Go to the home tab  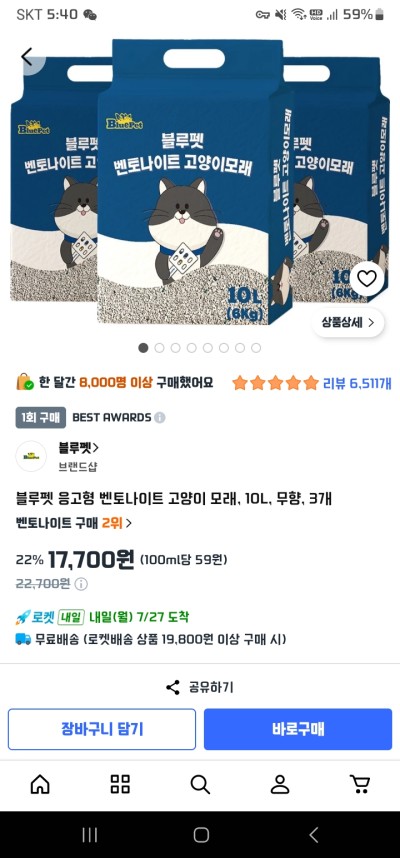(40, 784)
